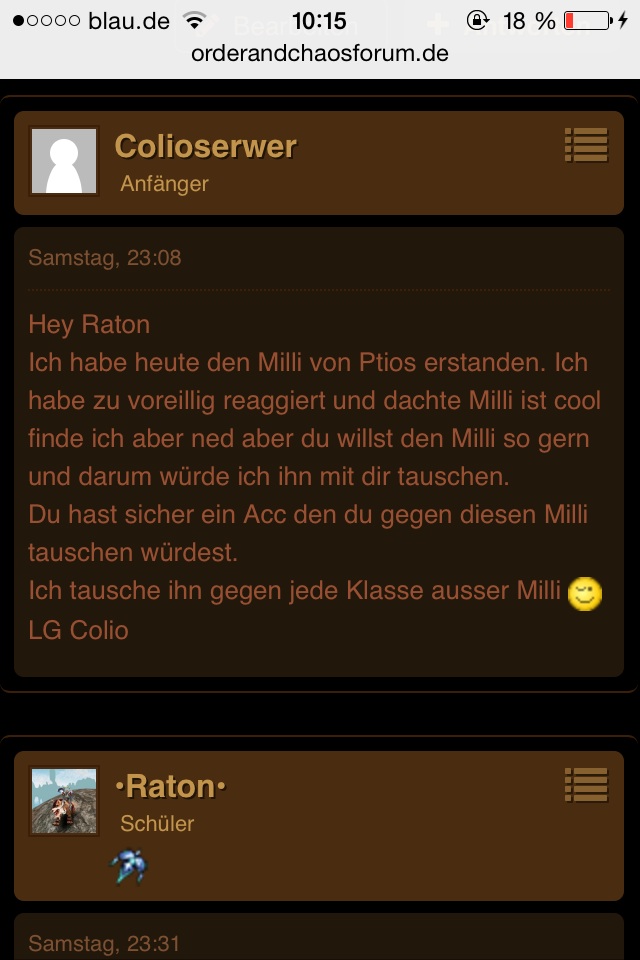Open the post options menu for Colioserwer
The image size is (640, 960).
coord(586,145)
